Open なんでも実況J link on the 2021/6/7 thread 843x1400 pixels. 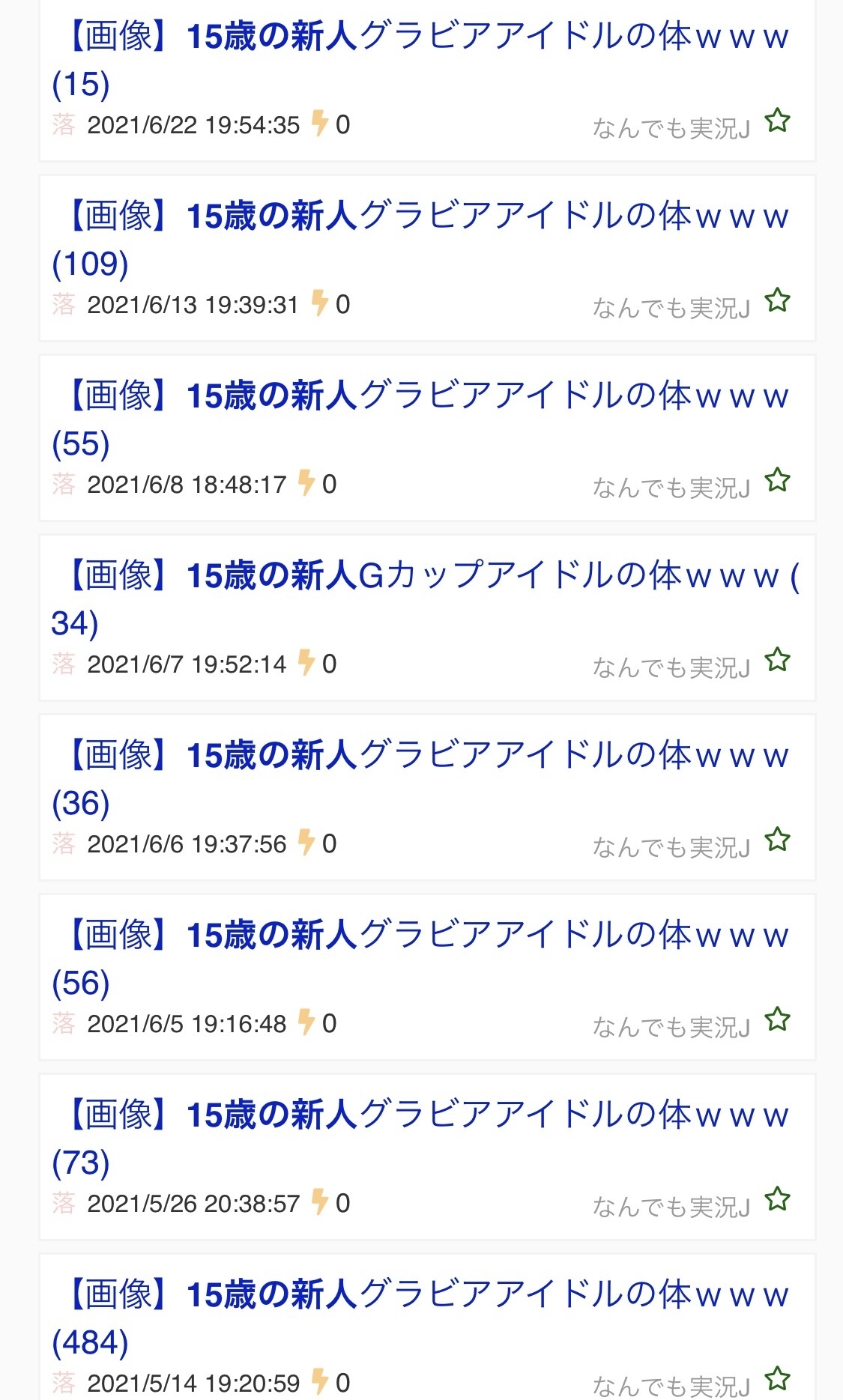[x=671, y=667]
